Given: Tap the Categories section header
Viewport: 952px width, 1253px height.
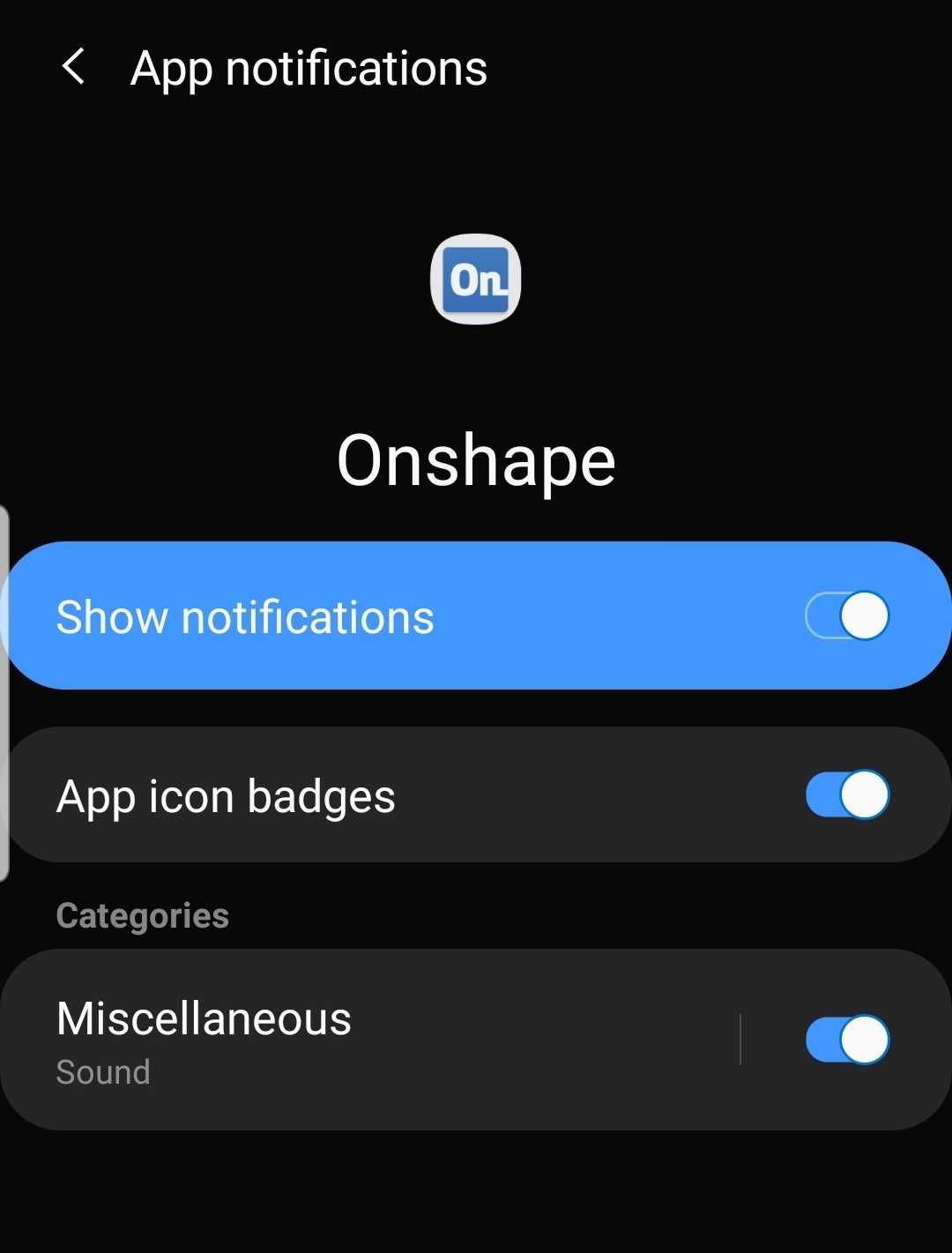Looking at the screenshot, I should click(142, 915).
